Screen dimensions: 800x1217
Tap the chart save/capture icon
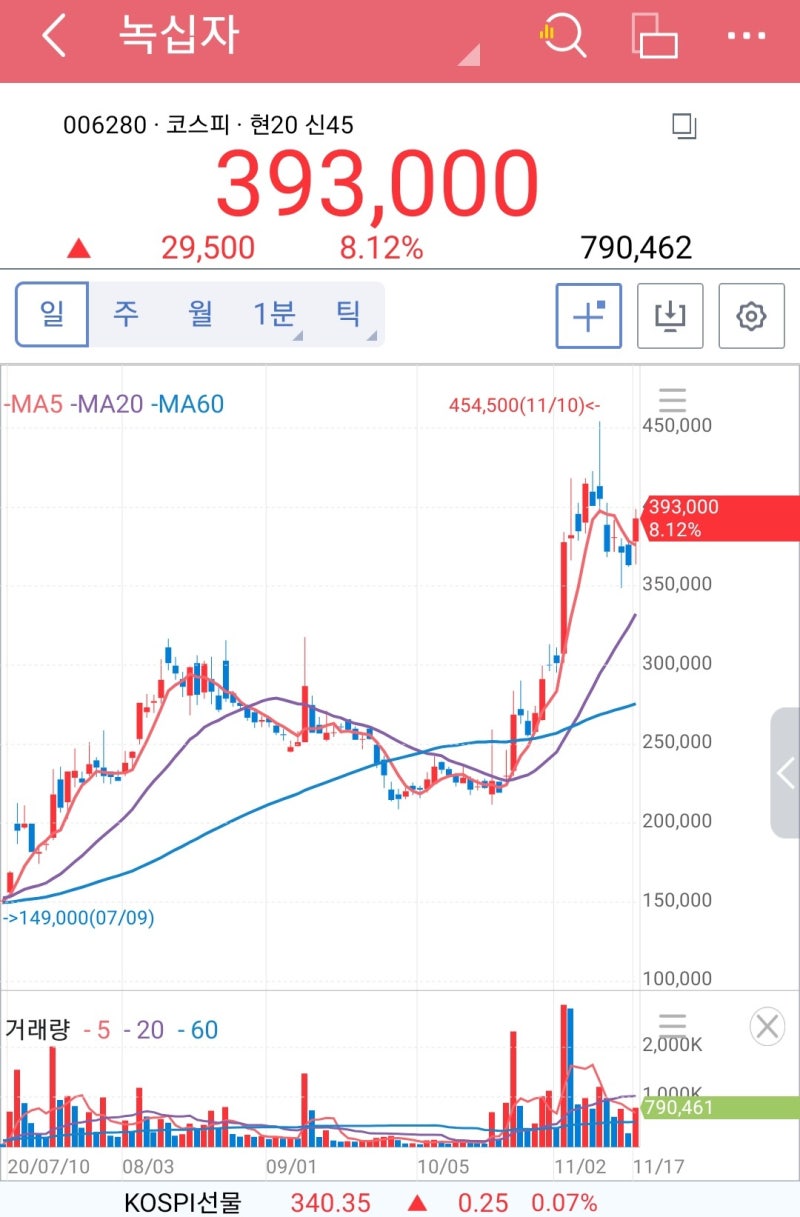tap(670, 316)
